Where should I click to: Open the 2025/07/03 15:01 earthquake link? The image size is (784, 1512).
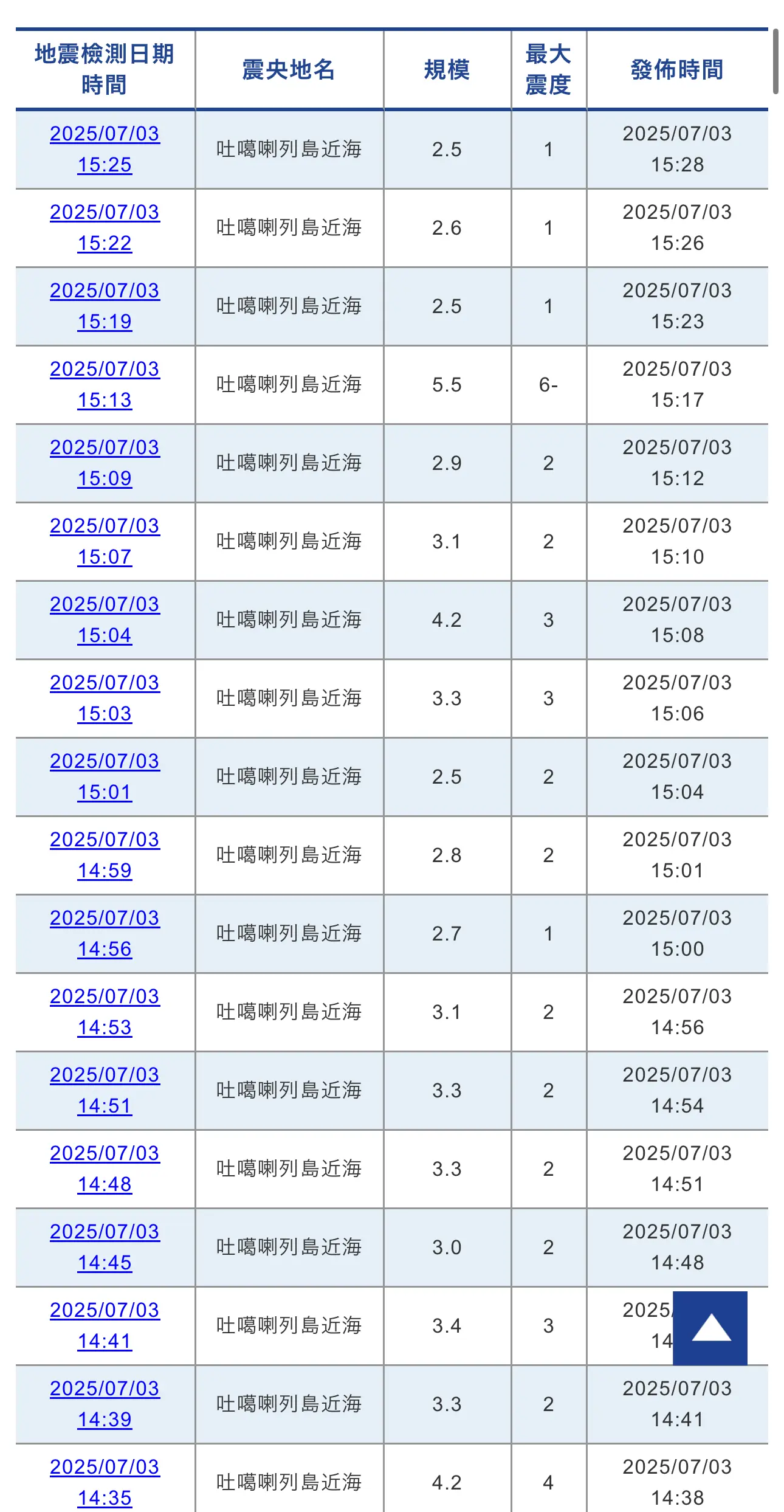click(105, 776)
